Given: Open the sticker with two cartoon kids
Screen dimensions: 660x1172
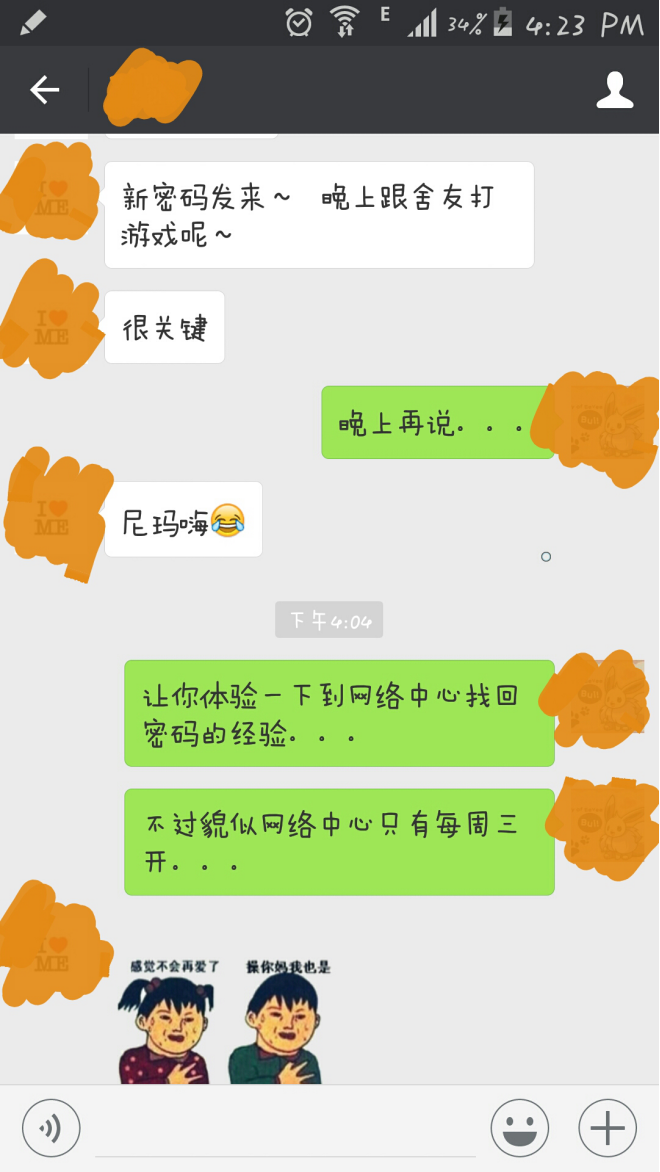Looking at the screenshot, I should pos(225,1020).
